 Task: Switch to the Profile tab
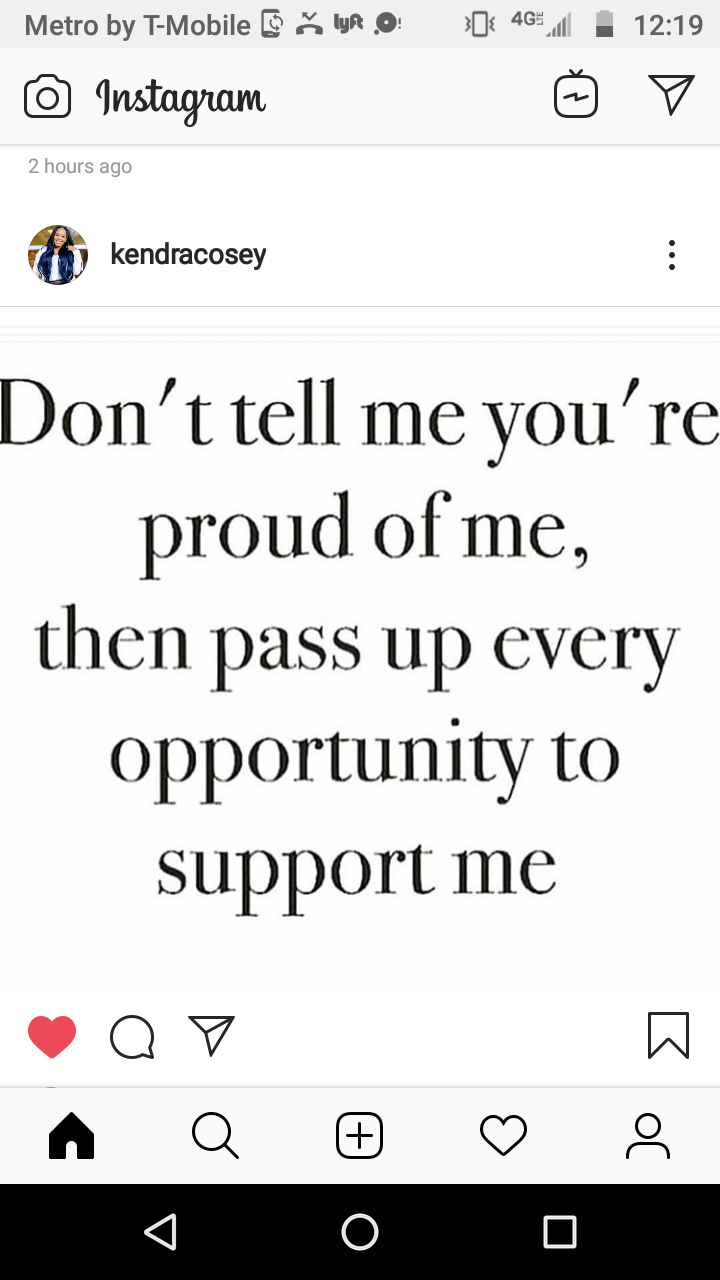point(647,1136)
